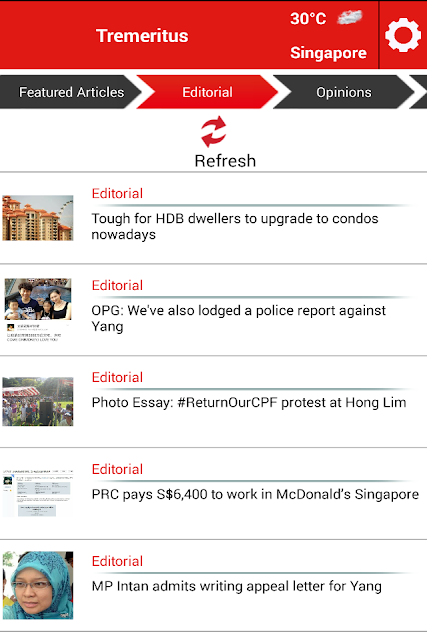Read the #ReturnOurCPF protest photo essay
The image size is (427, 640).
point(214,402)
